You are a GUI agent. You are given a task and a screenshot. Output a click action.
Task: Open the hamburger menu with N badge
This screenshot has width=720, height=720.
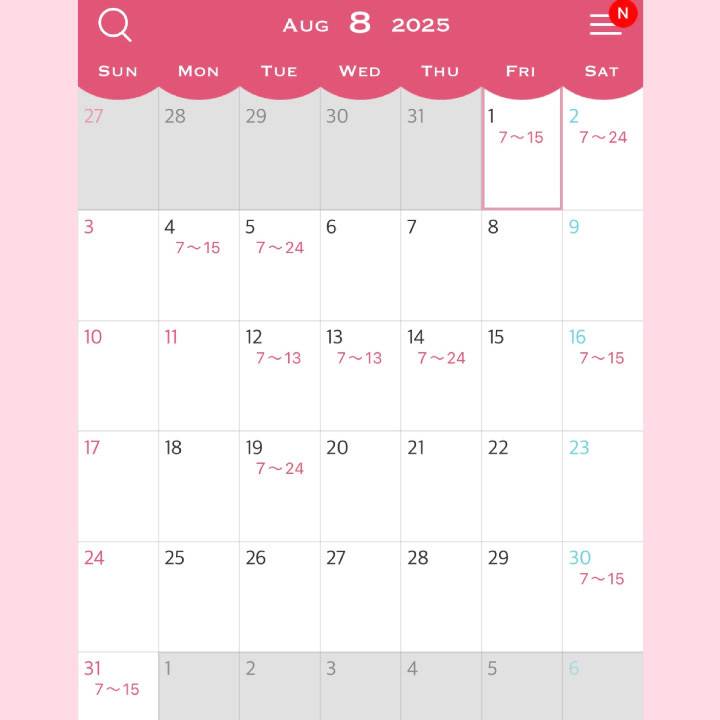(606, 24)
